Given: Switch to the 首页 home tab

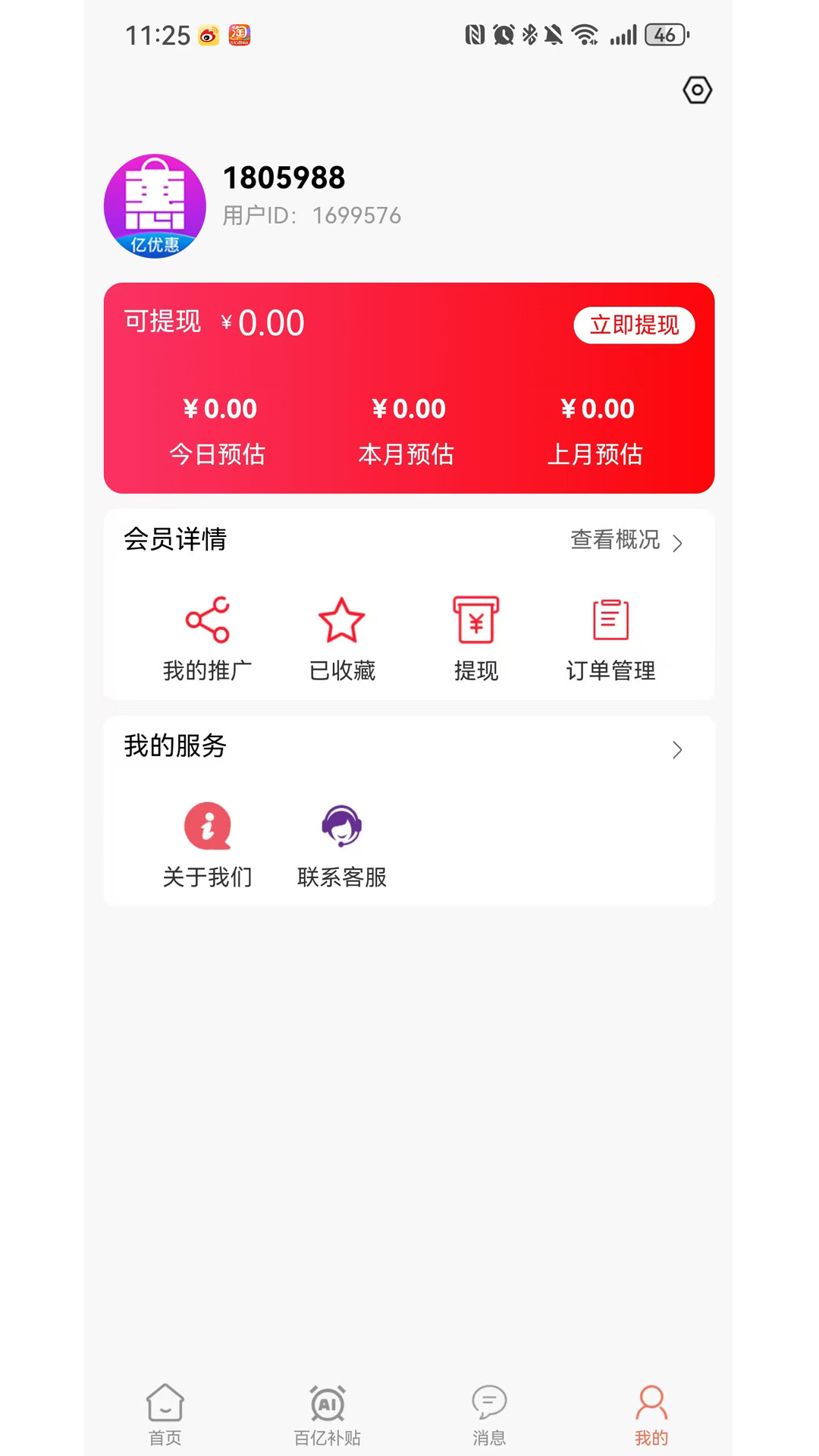Looking at the screenshot, I should pos(165,1414).
